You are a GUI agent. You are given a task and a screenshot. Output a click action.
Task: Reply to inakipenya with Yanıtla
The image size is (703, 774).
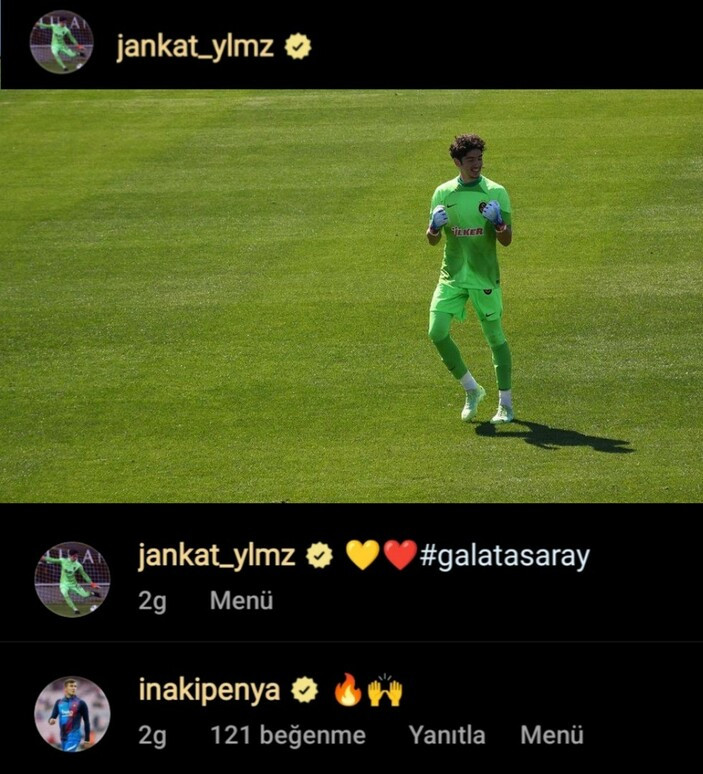pos(447,735)
